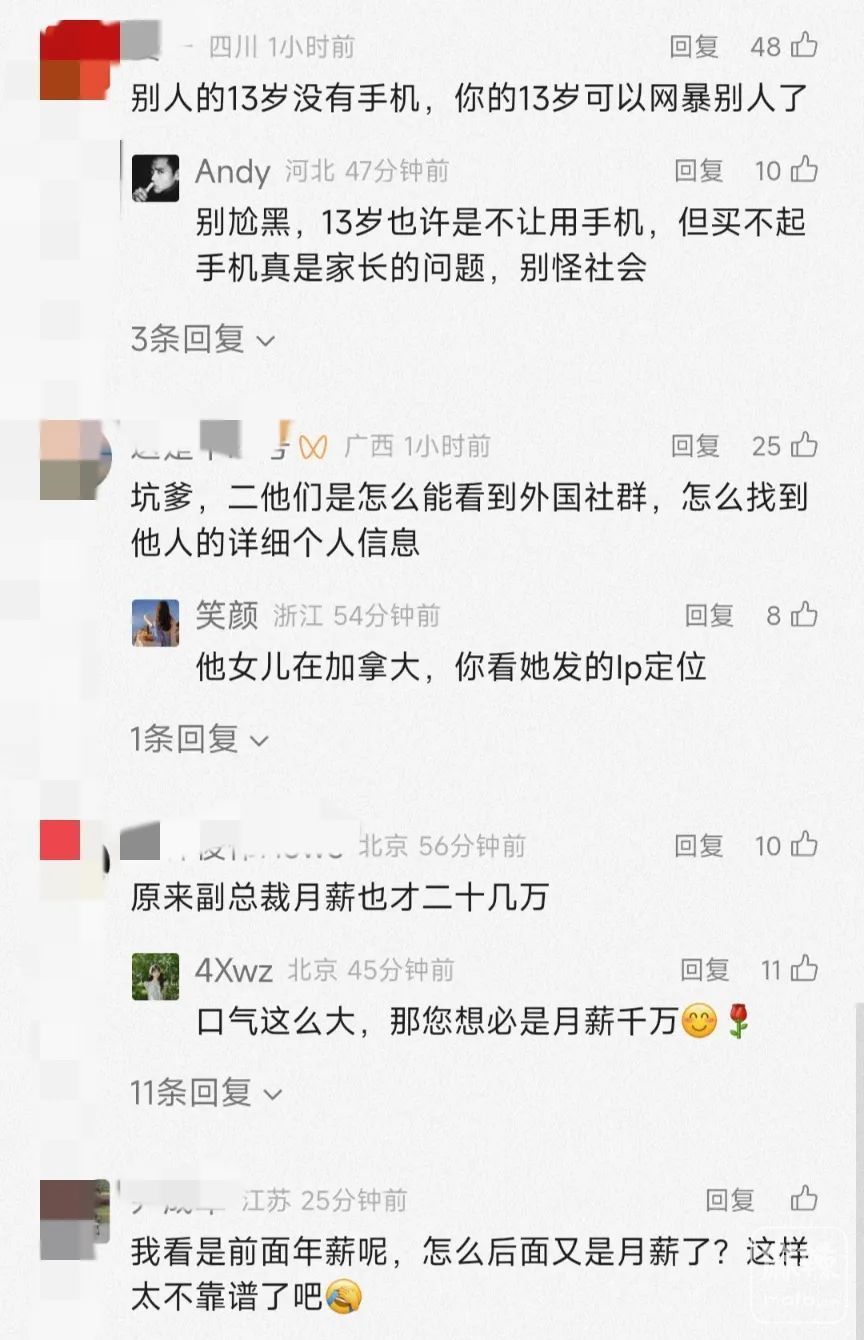Like 4Xwz's reply
864x1340 pixels.
tap(804, 969)
